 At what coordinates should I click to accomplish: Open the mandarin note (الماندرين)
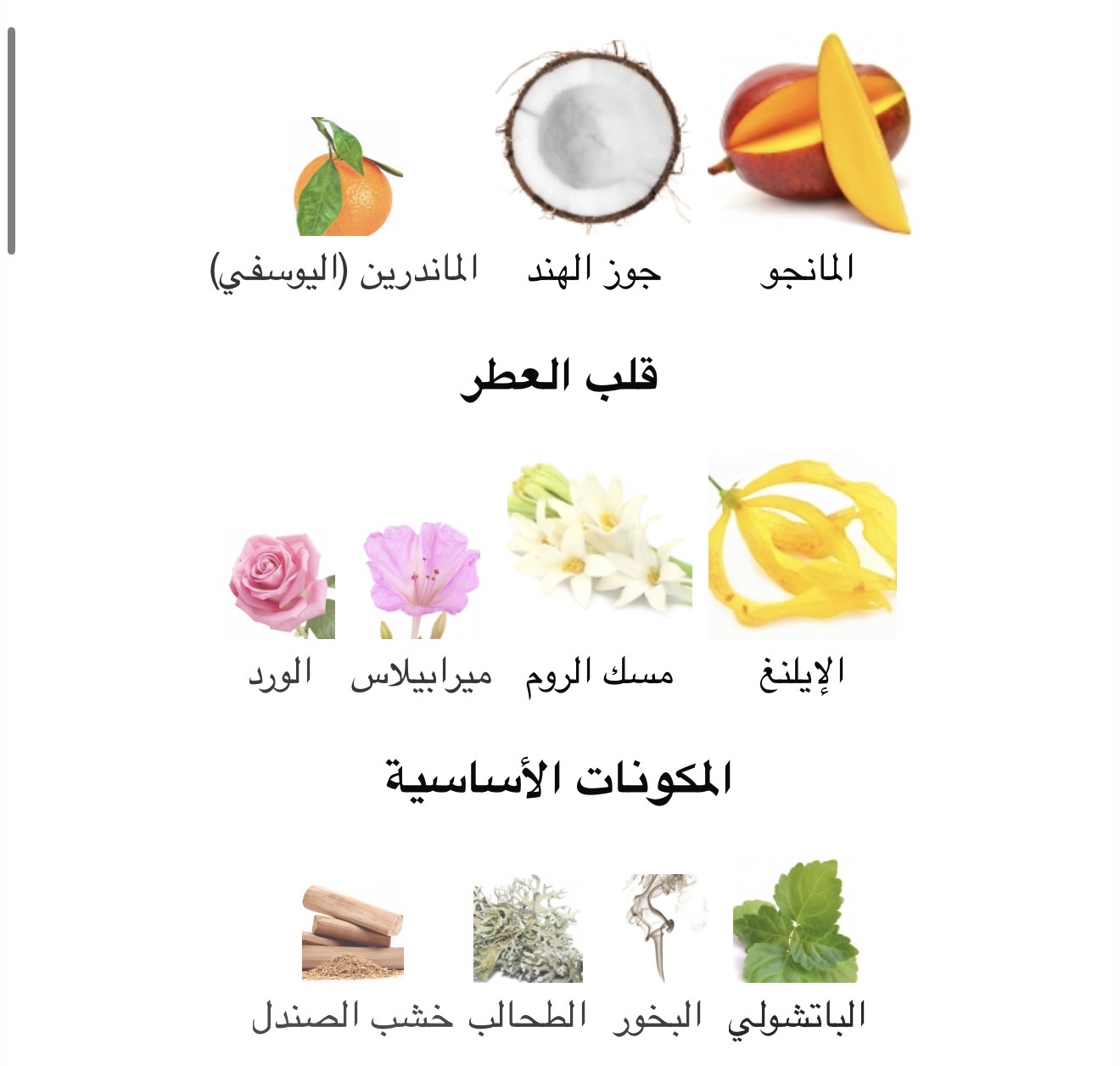pos(346,178)
